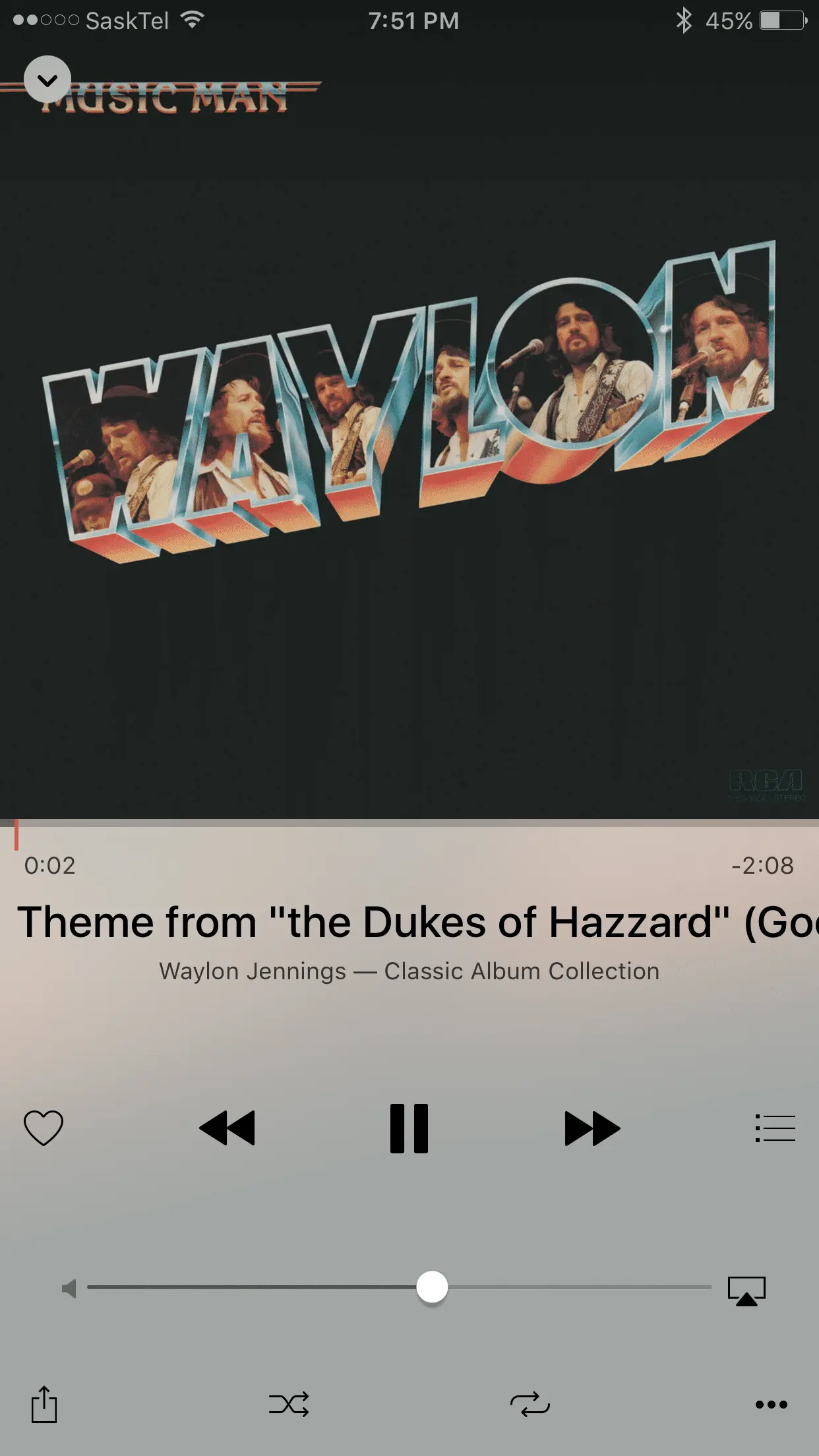
Task: Toggle repeat mode
Action: click(530, 1404)
